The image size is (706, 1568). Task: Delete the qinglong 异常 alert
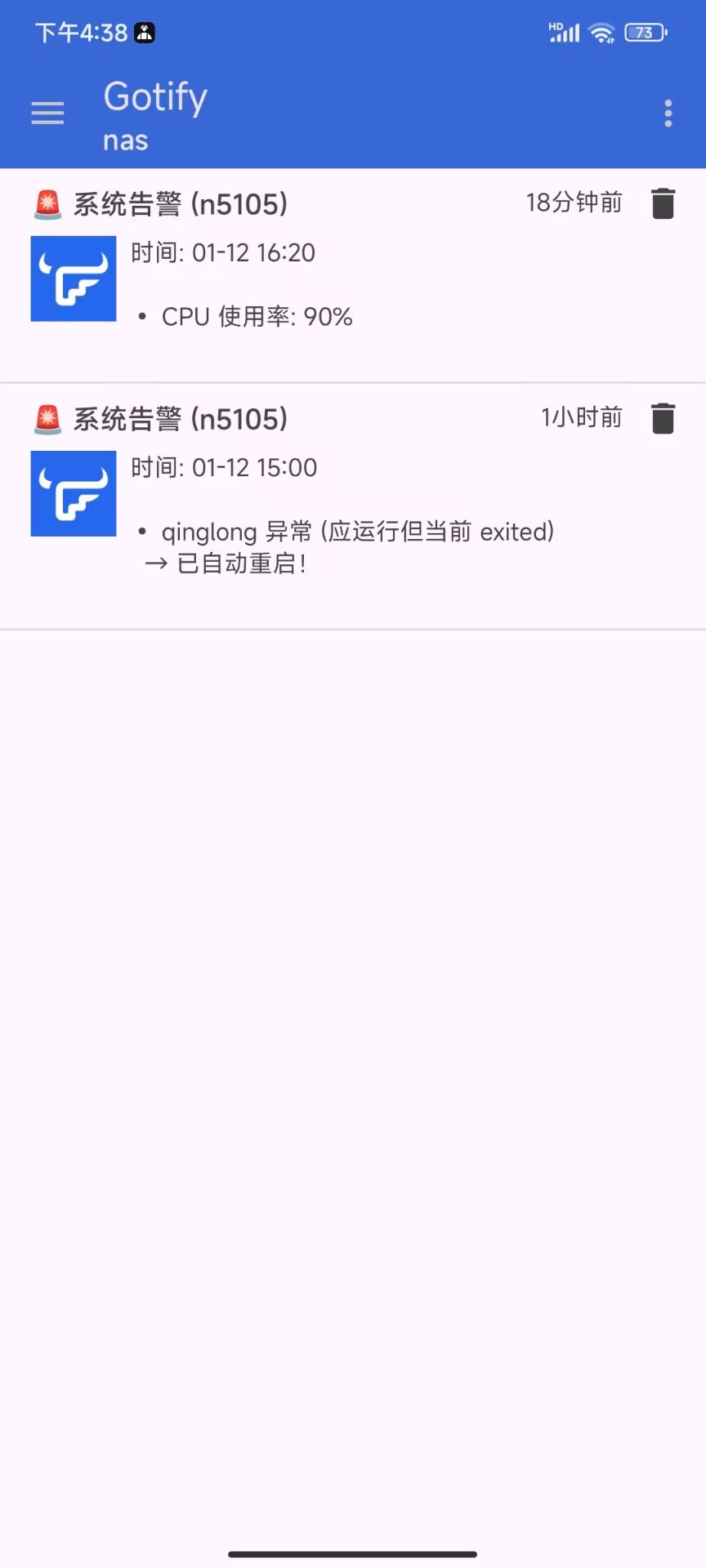[663, 418]
